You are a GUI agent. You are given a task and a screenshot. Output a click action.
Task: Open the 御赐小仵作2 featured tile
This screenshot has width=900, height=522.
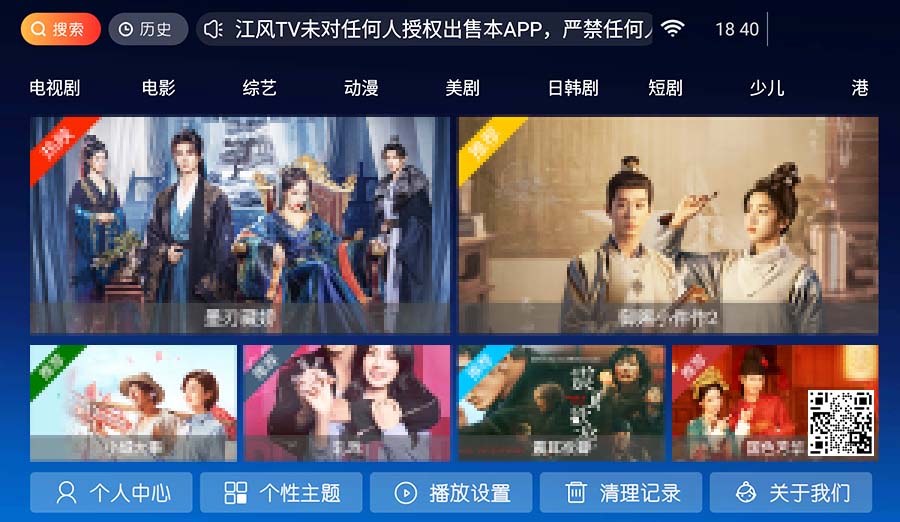(668, 225)
